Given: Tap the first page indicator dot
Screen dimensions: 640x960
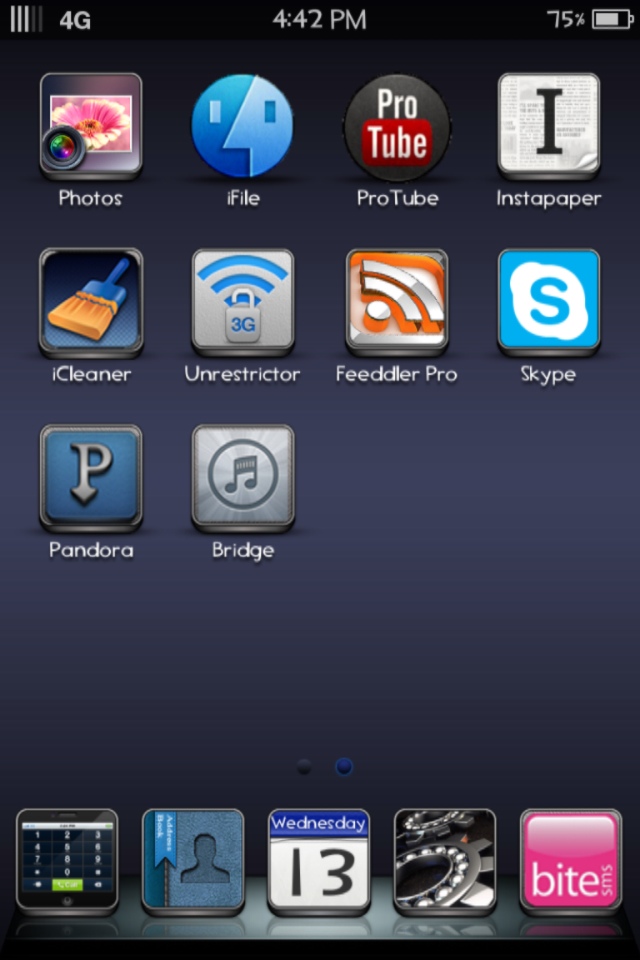Looking at the screenshot, I should pos(304,767).
